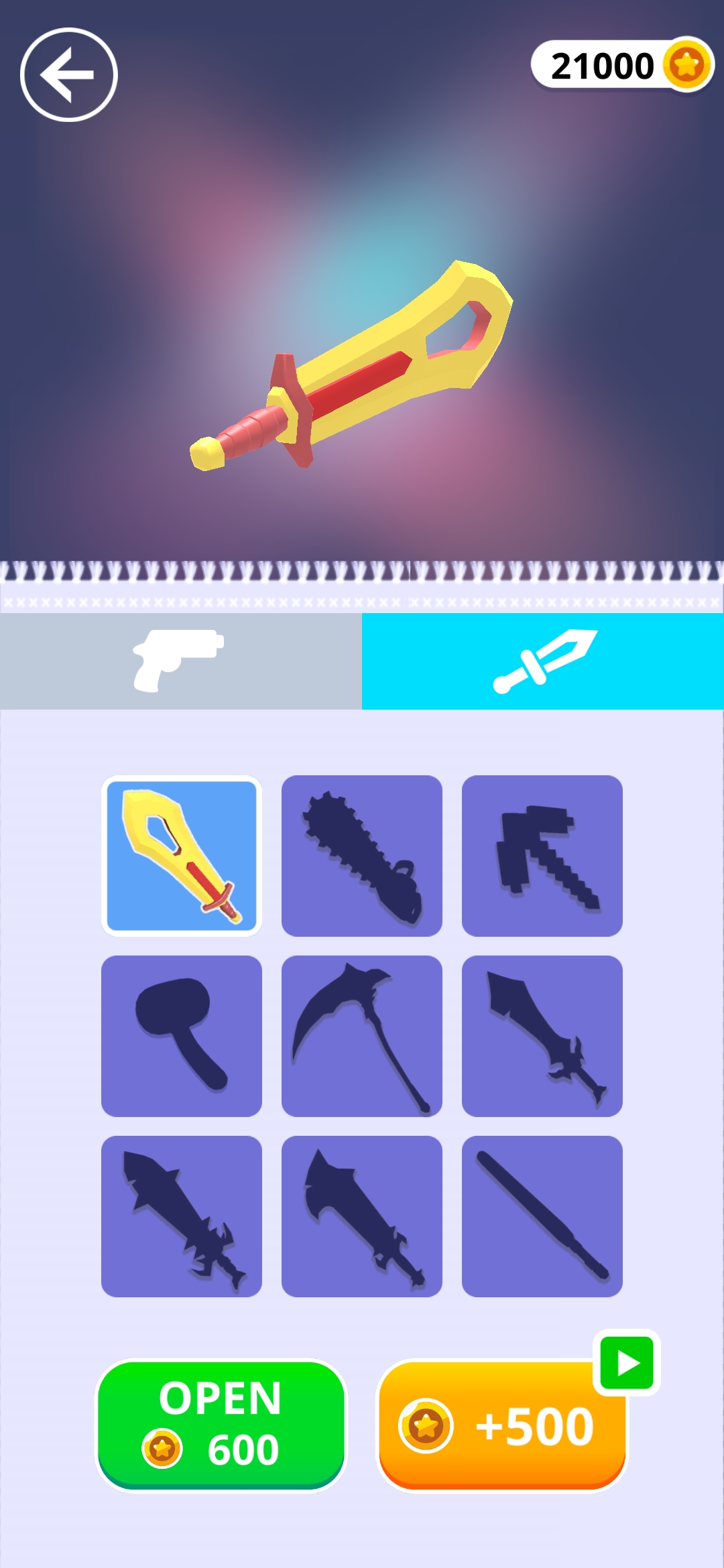Screen dimensions: 724x1568
Task: Tap the locked pixel pickaxe tile
Action: [x=542, y=856]
